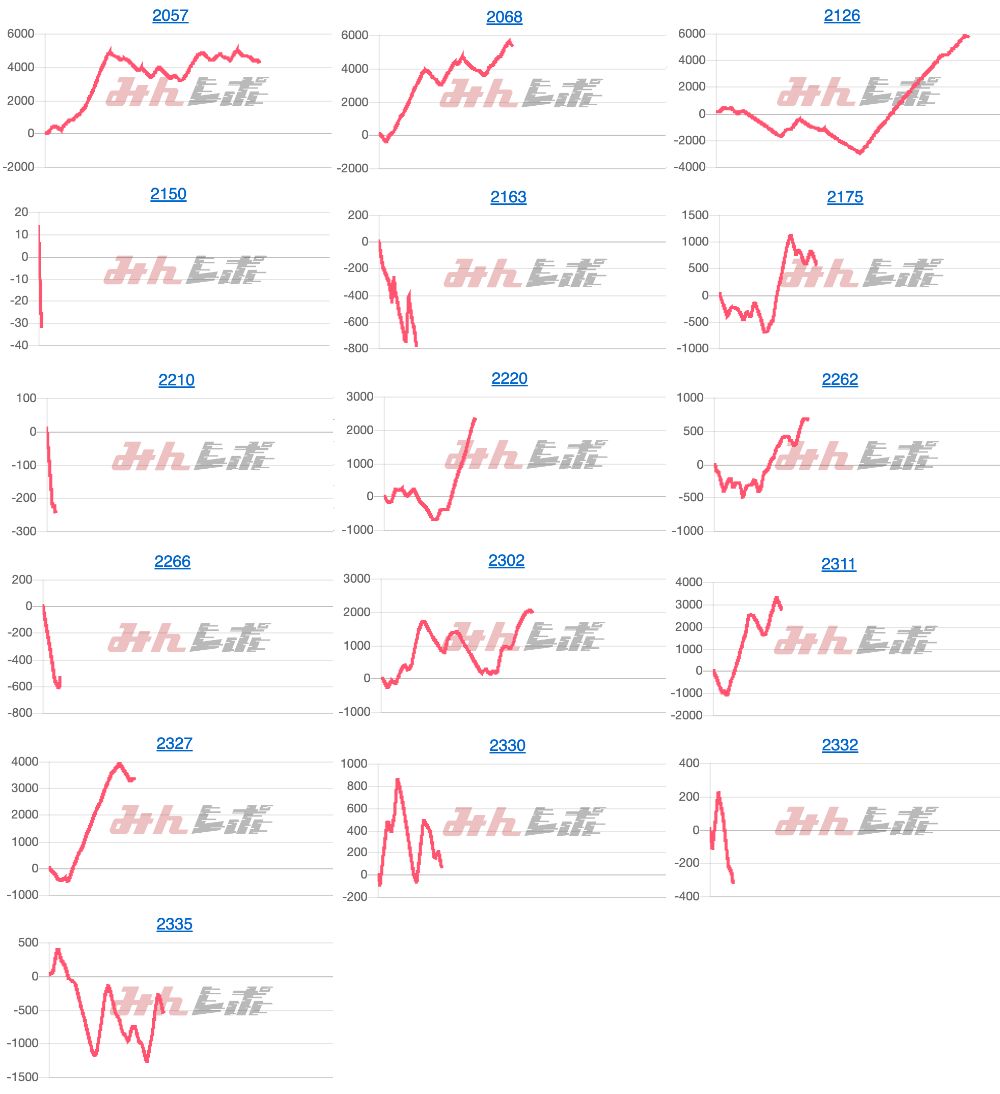Open the 2126 machine link

[842, 16]
